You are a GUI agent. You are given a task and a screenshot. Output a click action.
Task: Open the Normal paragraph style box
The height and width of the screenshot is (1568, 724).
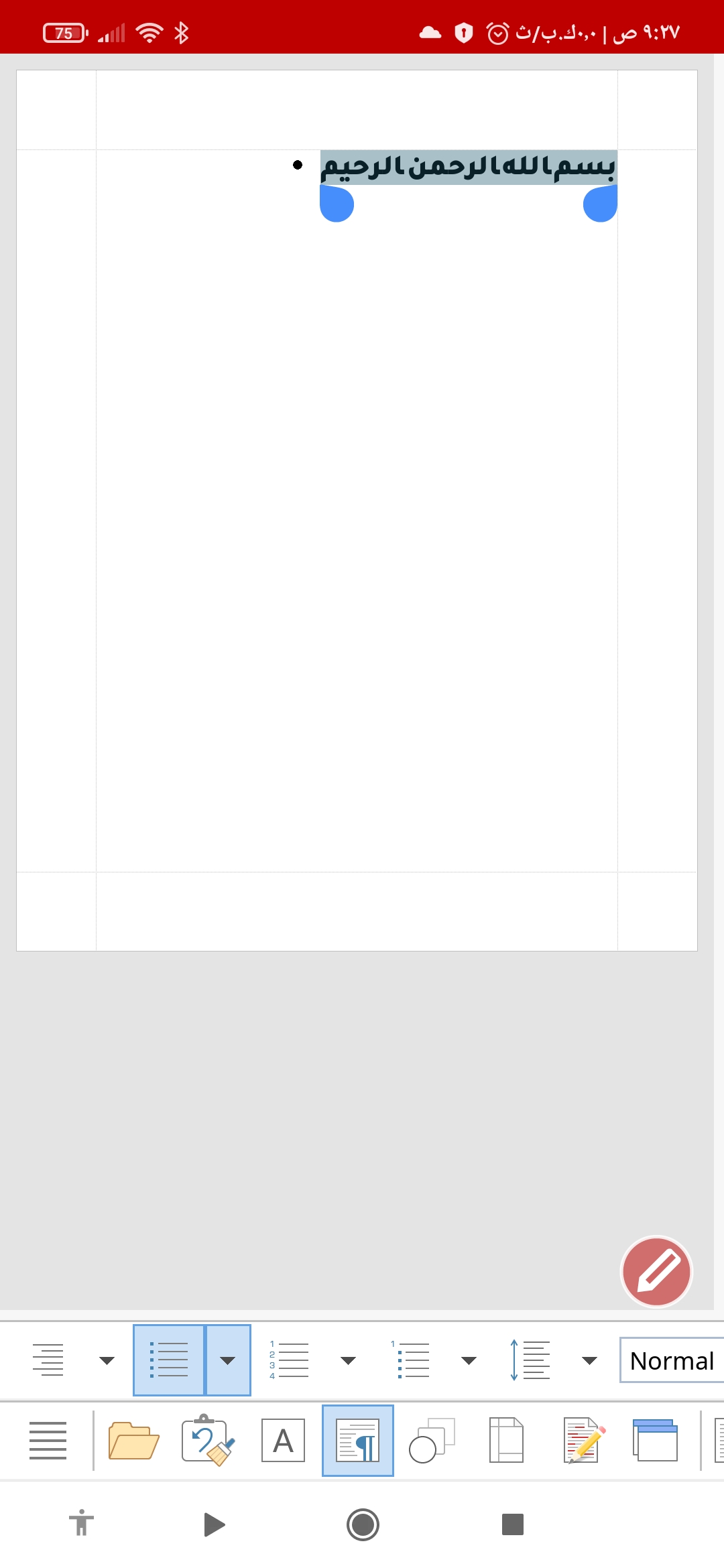[672, 1360]
